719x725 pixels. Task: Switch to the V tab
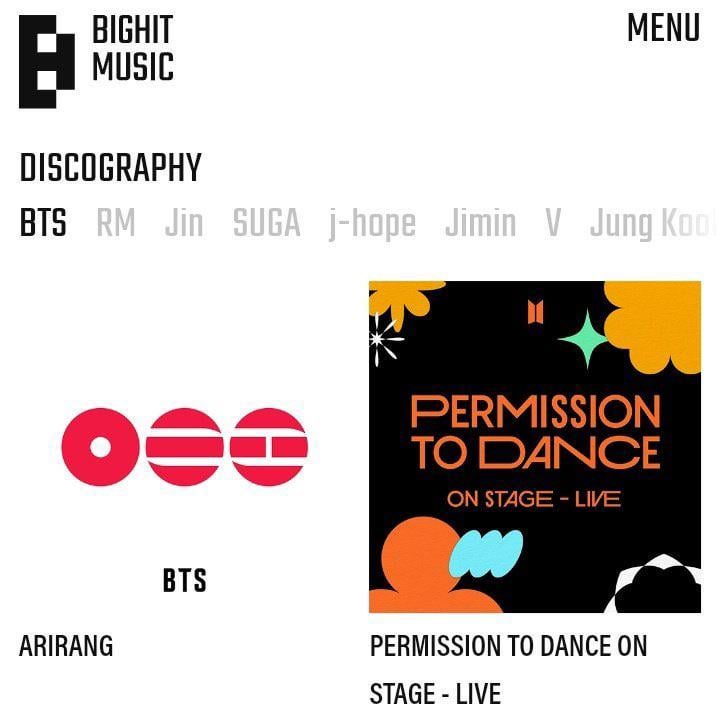553,223
